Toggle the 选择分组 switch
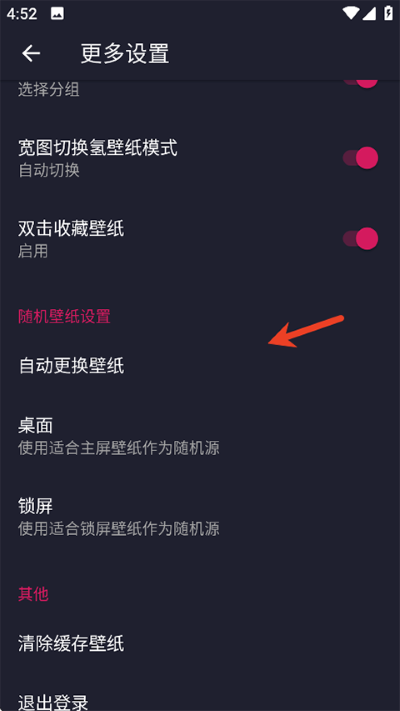This screenshot has width=400, height=711. (x=360, y=83)
